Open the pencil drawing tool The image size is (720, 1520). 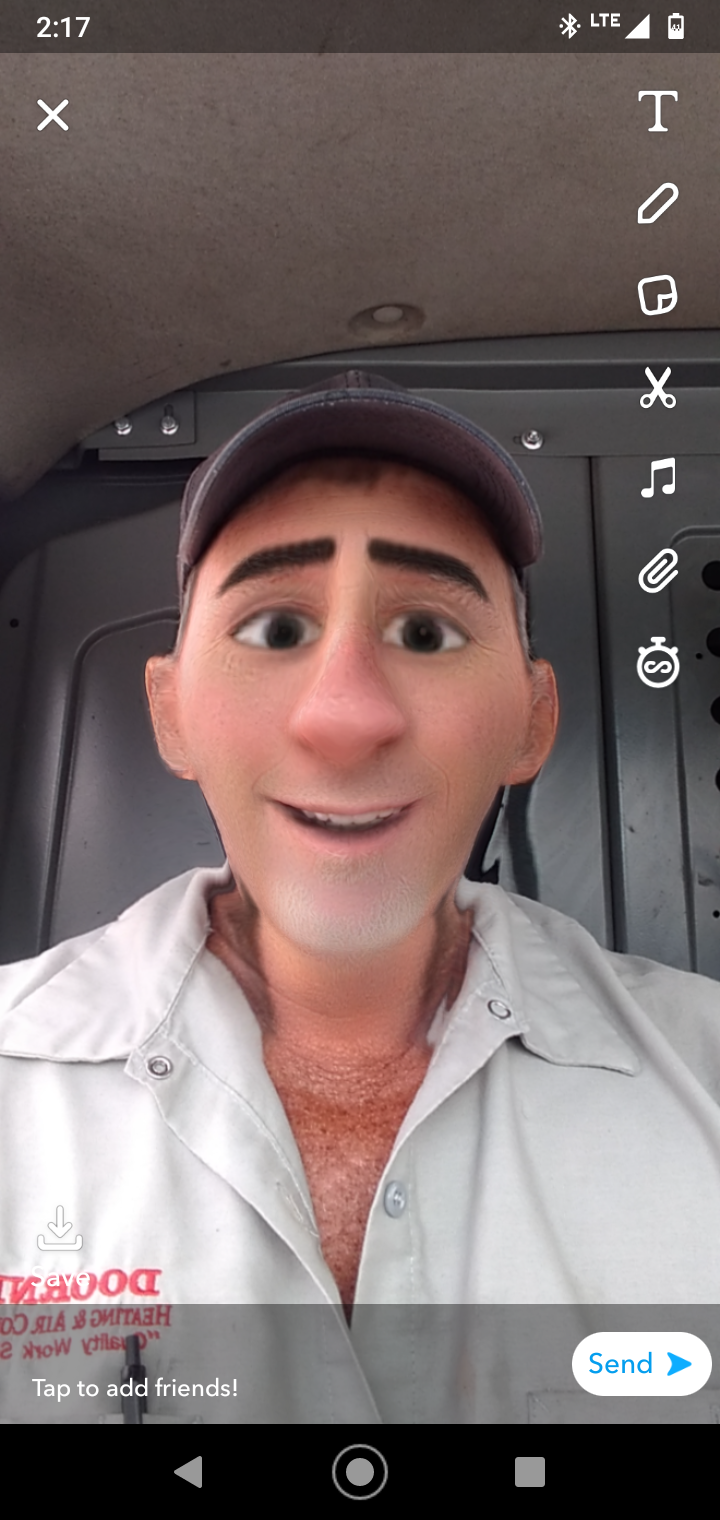(x=658, y=203)
